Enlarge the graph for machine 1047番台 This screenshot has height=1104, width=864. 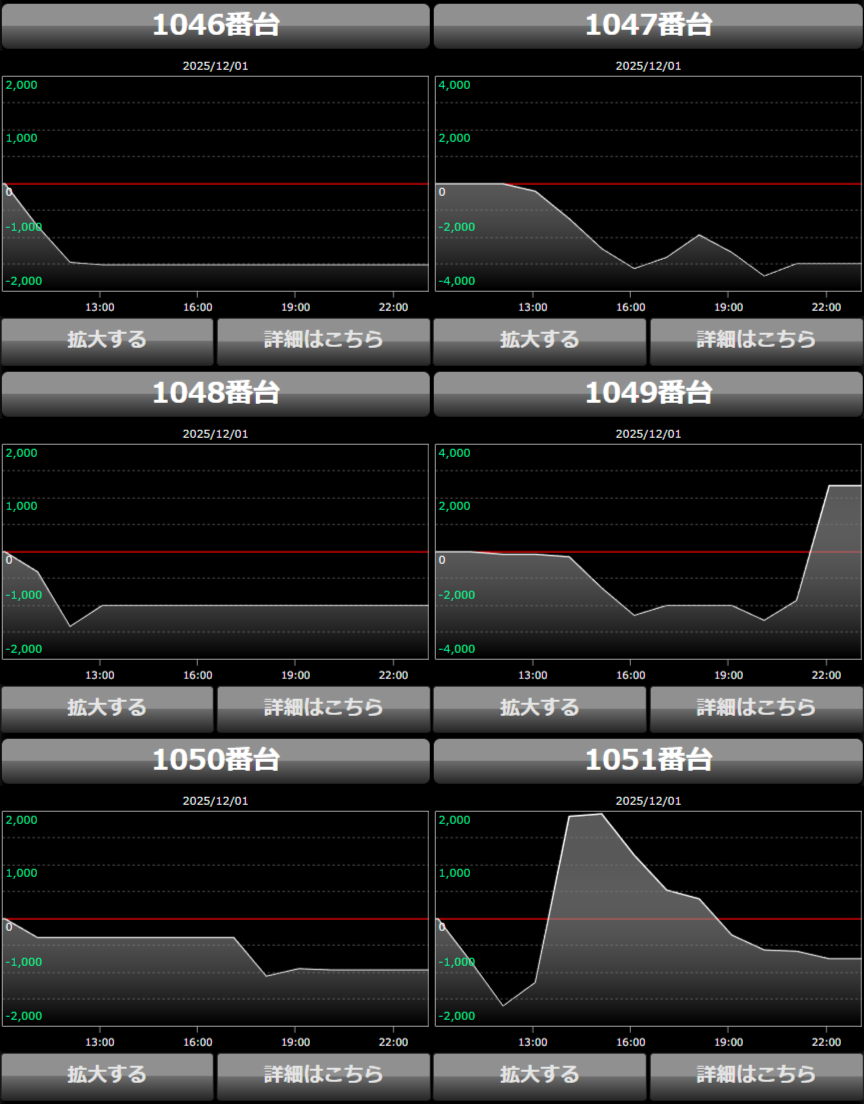click(540, 341)
